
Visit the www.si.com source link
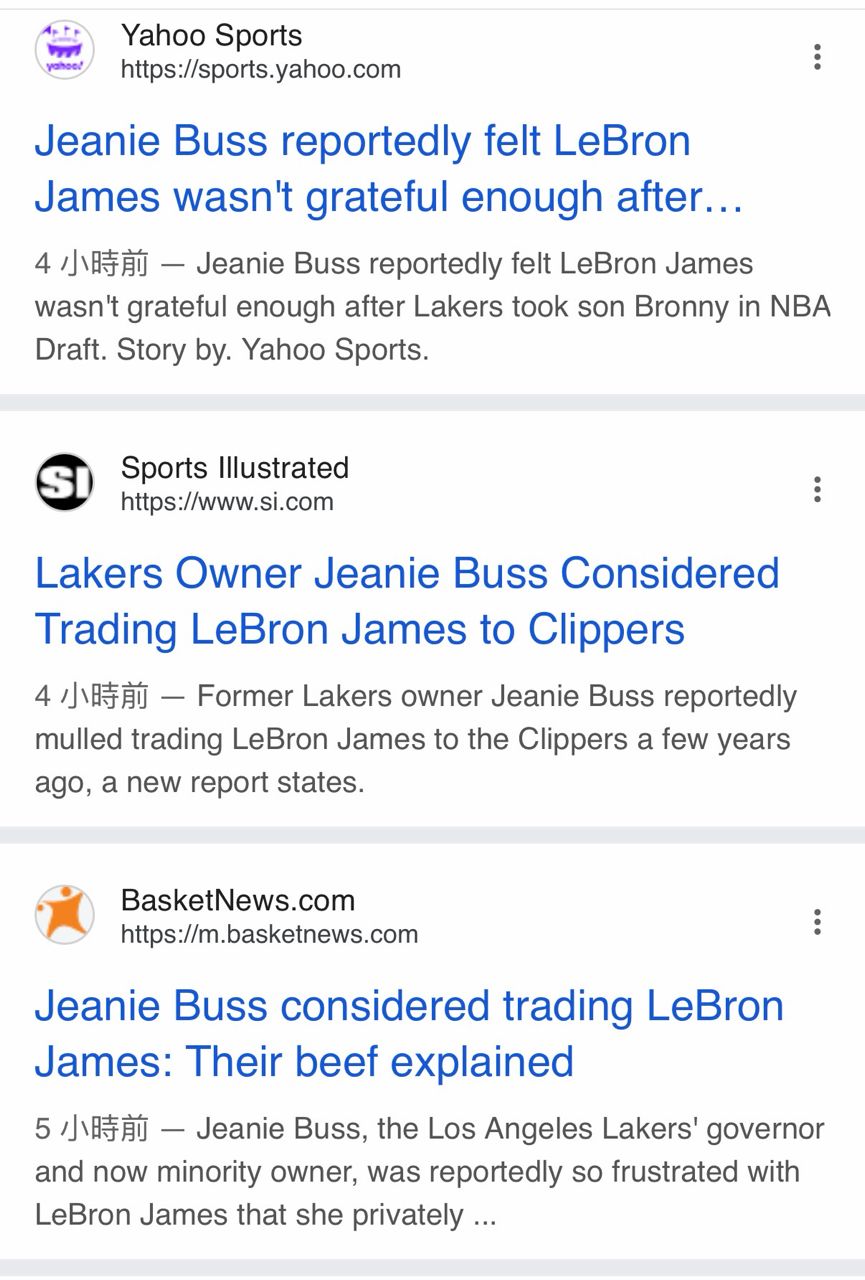(227, 502)
